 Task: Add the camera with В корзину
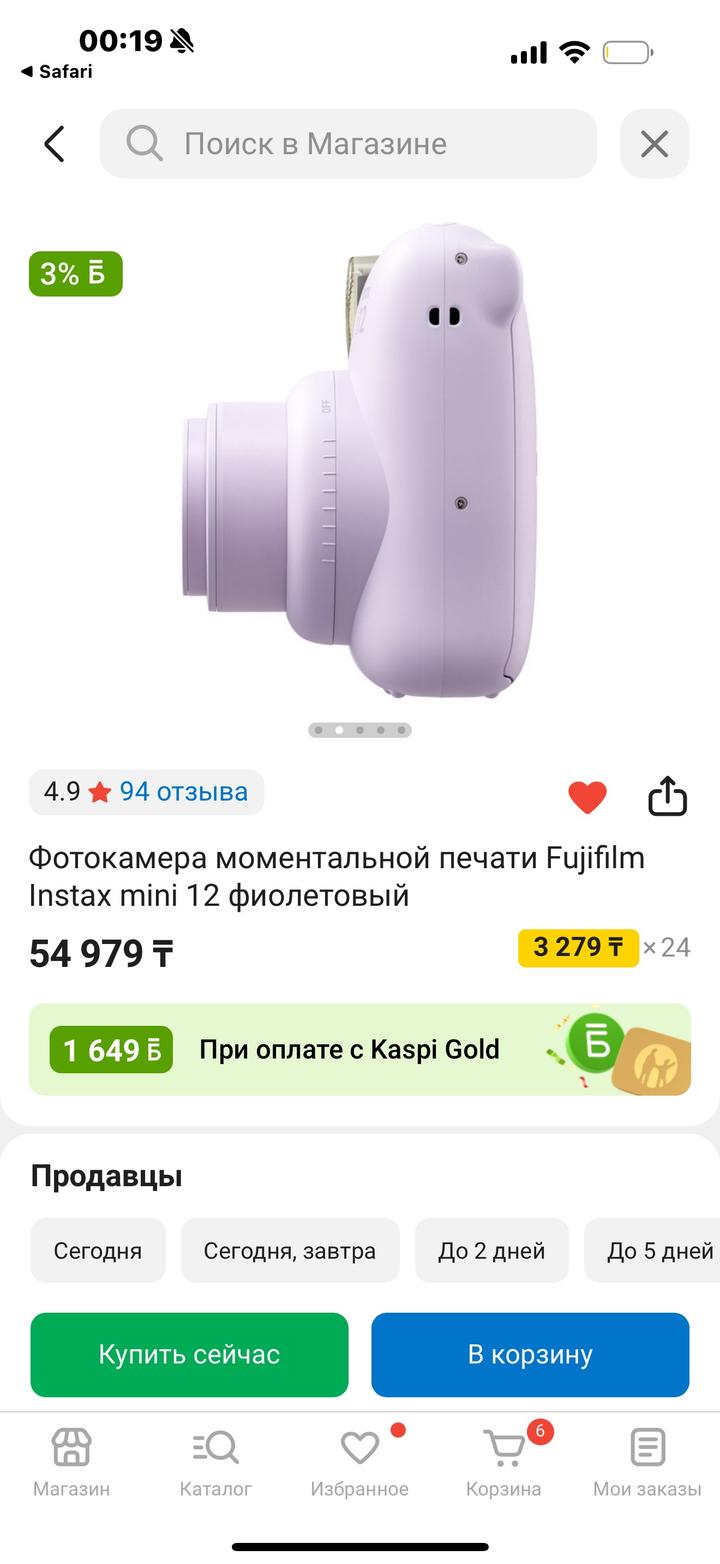click(x=530, y=1354)
